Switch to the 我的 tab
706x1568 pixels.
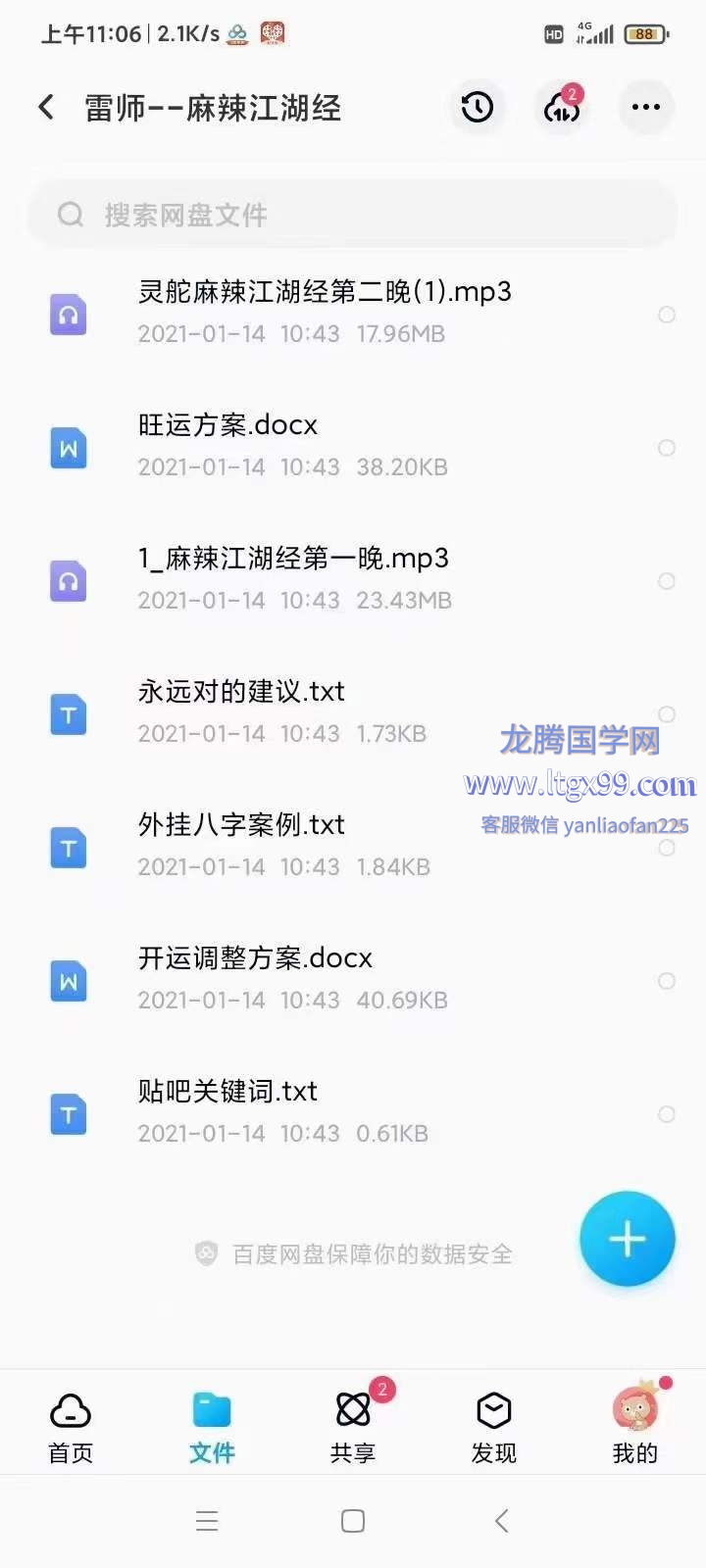click(635, 1427)
